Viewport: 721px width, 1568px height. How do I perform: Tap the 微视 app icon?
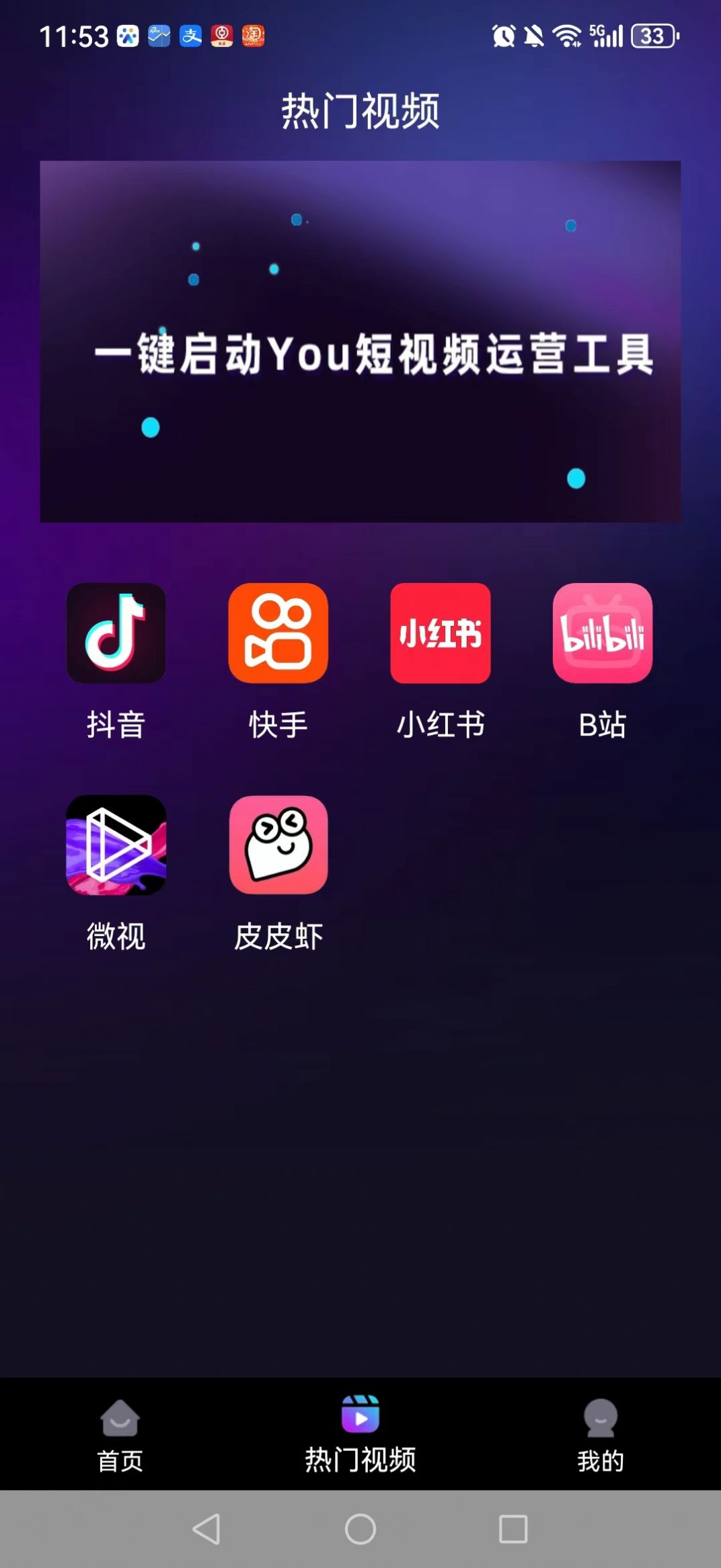(116, 845)
